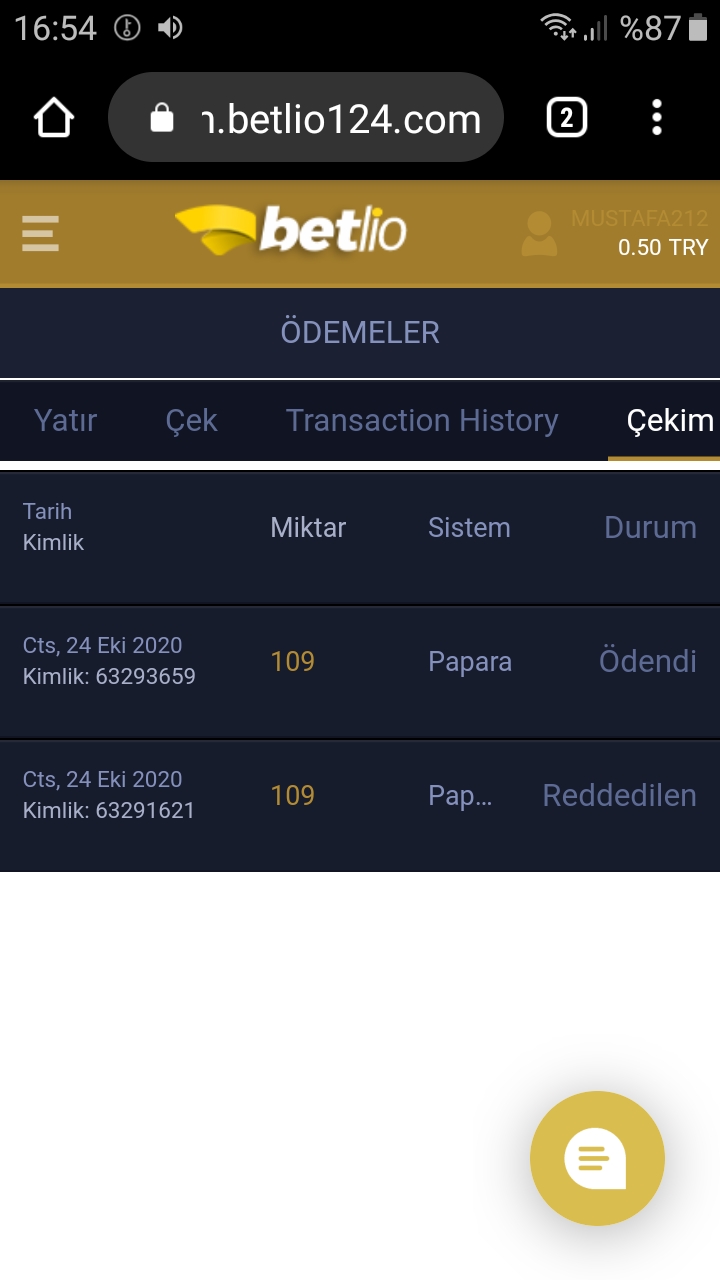The height and width of the screenshot is (1280, 720).
Task: Open the browser tab switcher
Action: pos(566,119)
